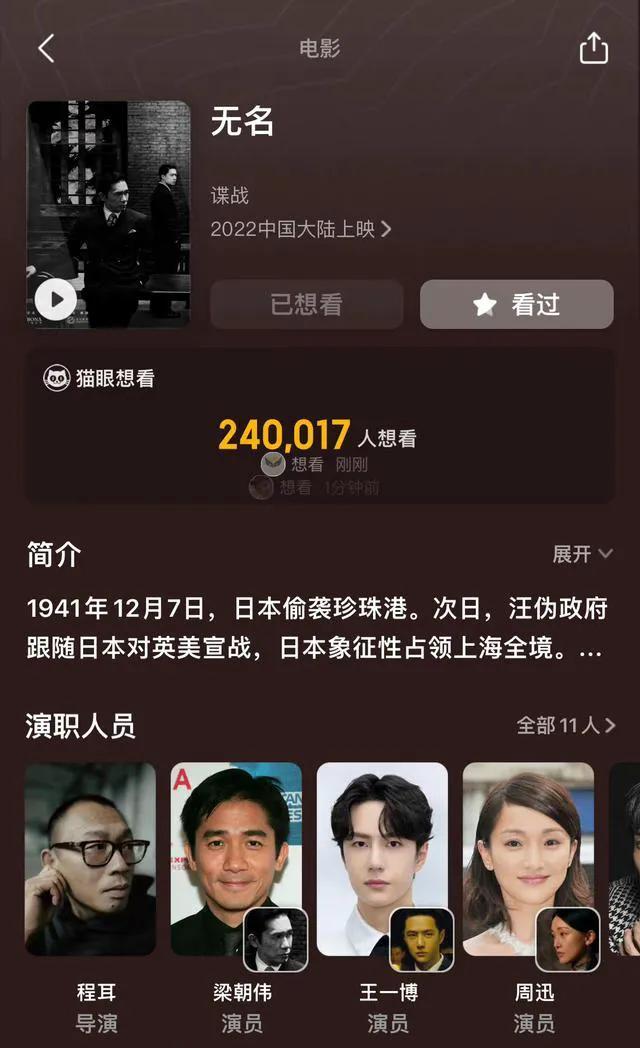The height and width of the screenshot is (1048, 640).
Task: View 全部11人 cast and crew
Action: pos(565,725)
